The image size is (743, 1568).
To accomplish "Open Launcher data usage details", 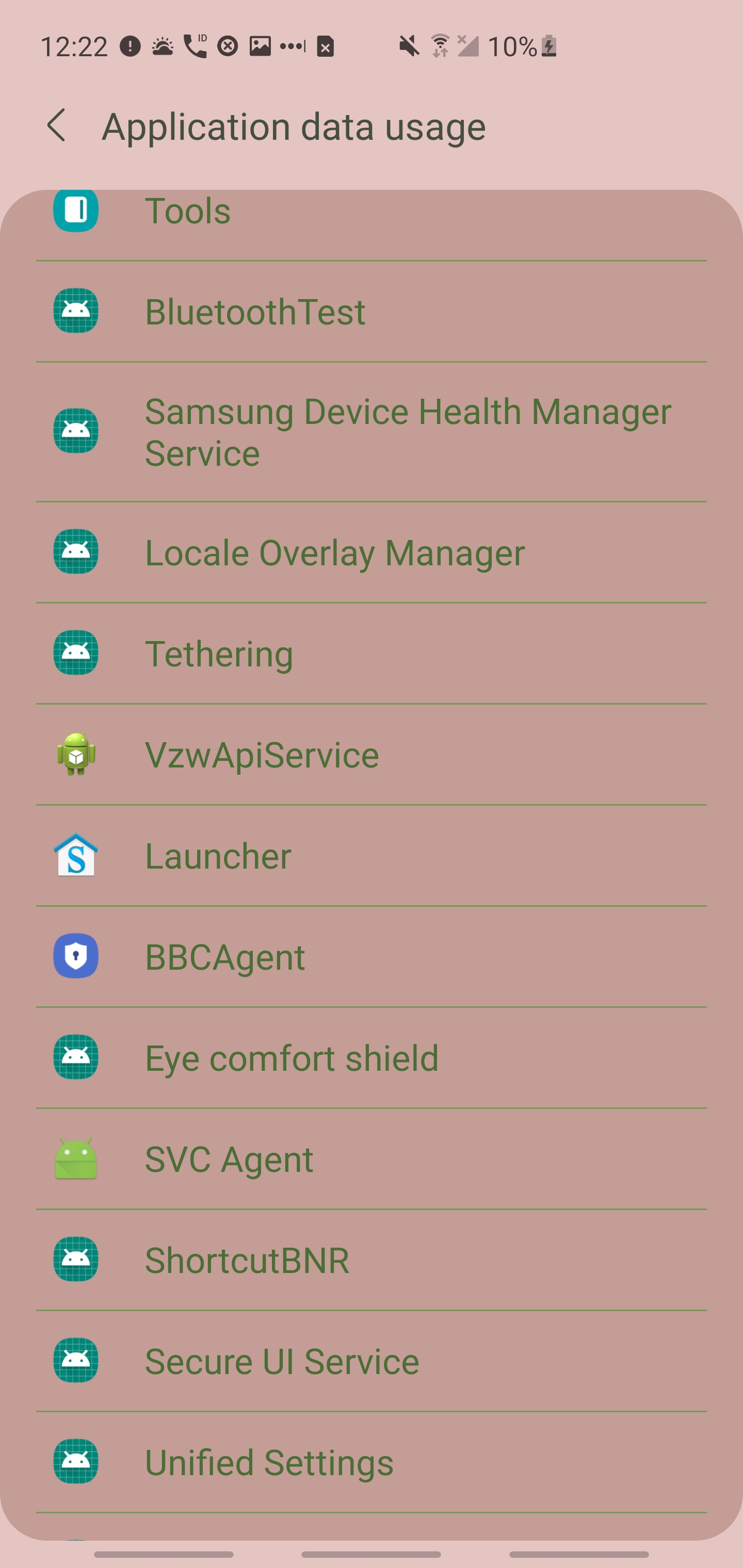I will click(x=217, y=856).
